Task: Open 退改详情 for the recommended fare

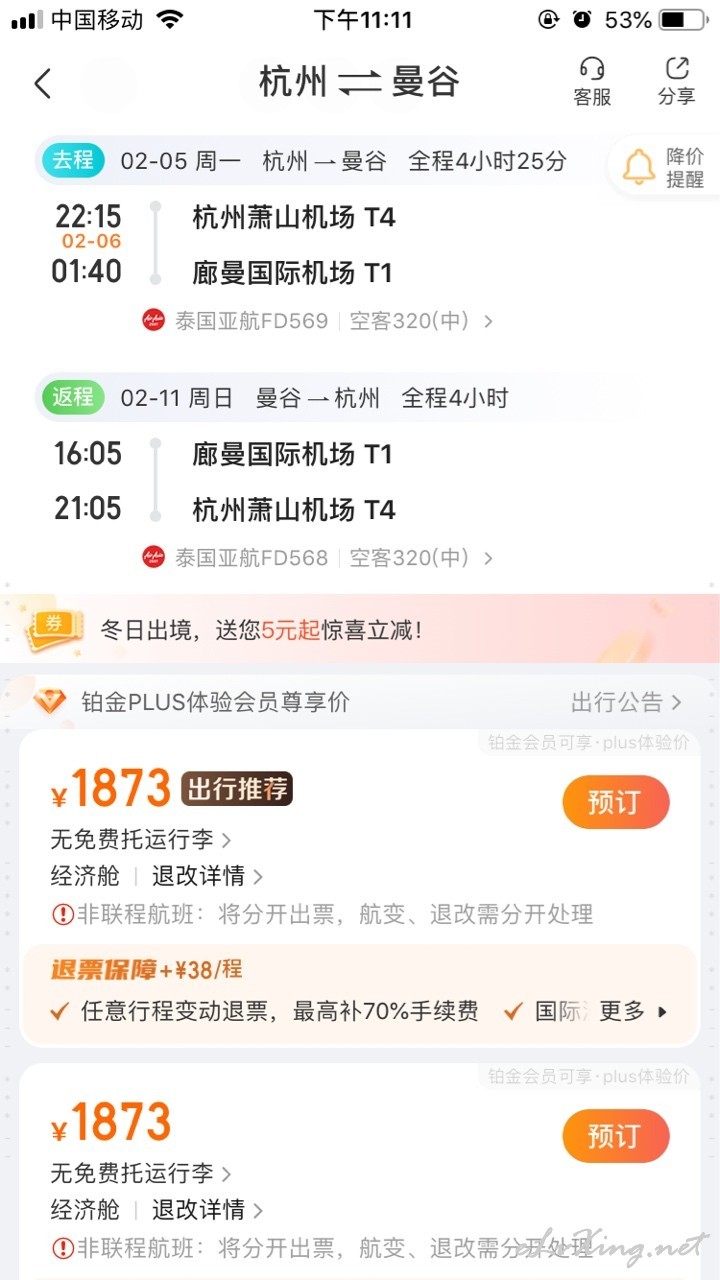Action: (x=208, y=876)
